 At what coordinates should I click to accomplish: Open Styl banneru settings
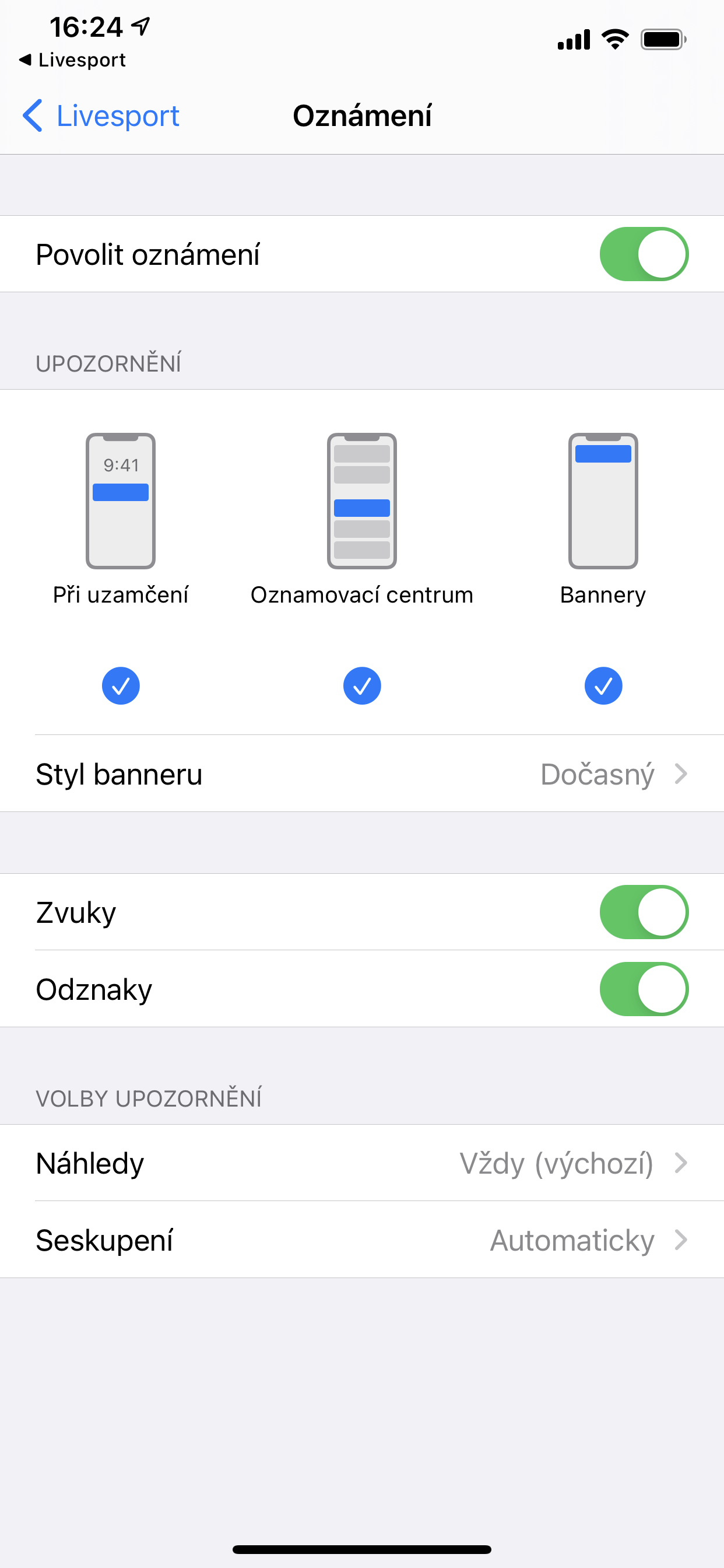(x=362, y=774)
